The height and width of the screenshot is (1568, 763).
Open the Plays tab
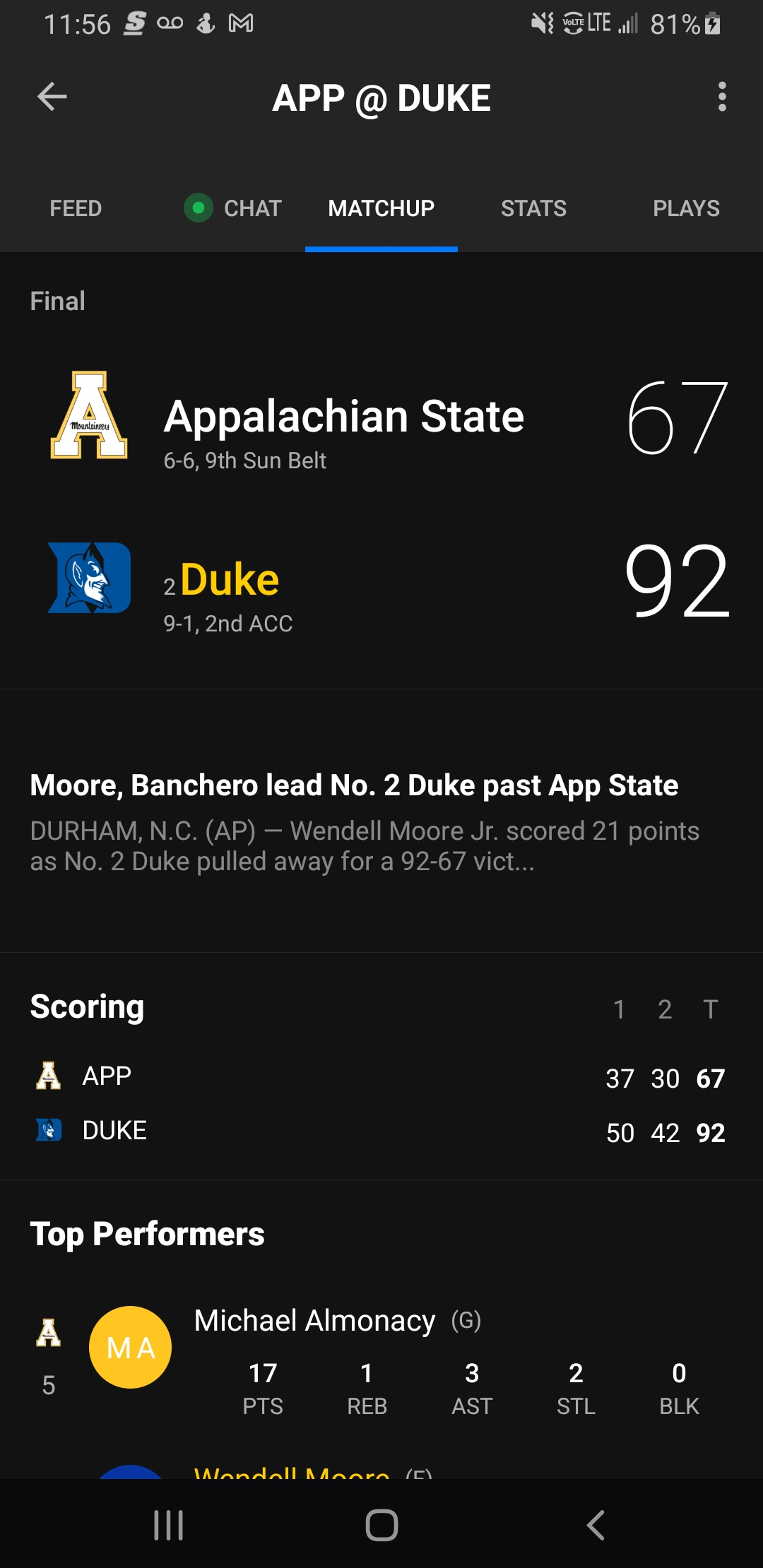685,208
